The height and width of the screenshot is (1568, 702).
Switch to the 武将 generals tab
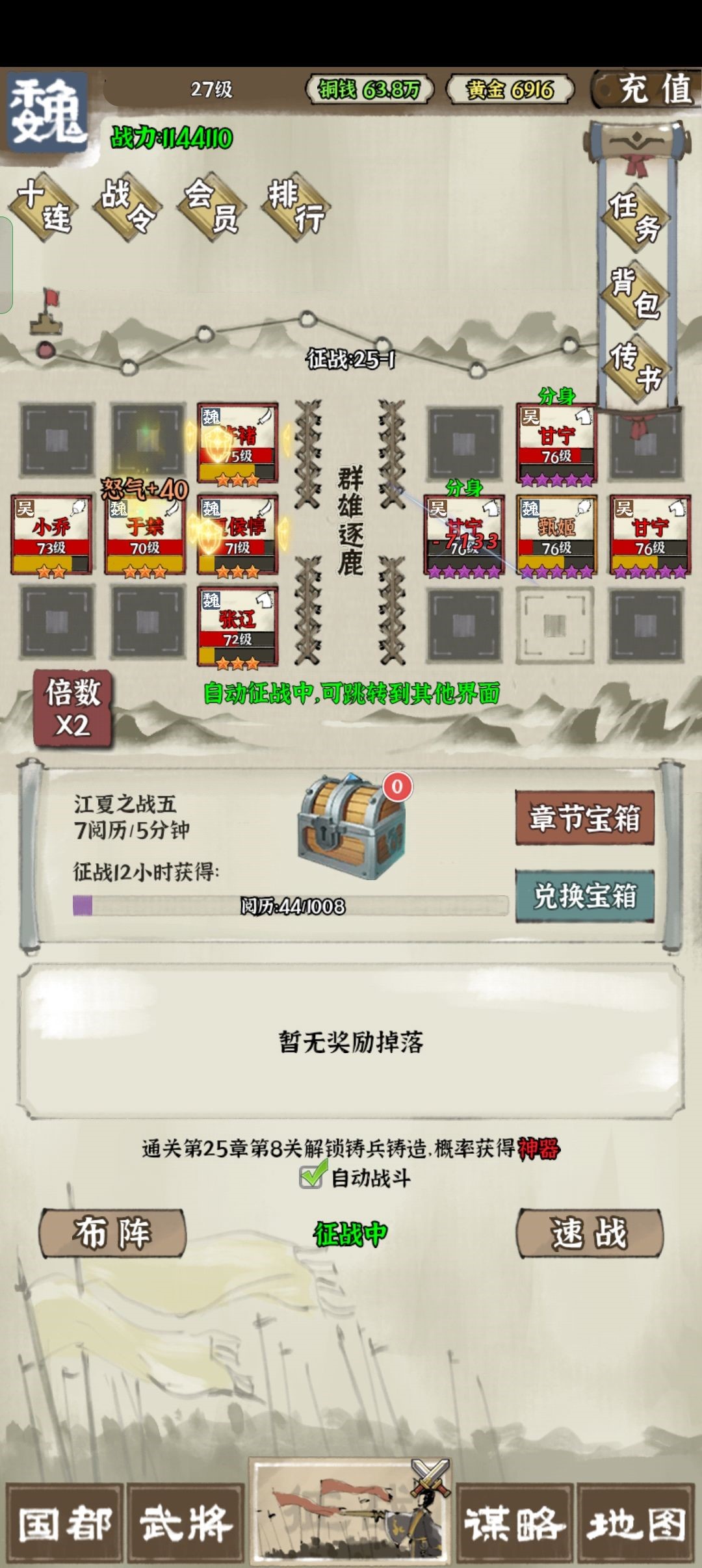coord(185,1523)
